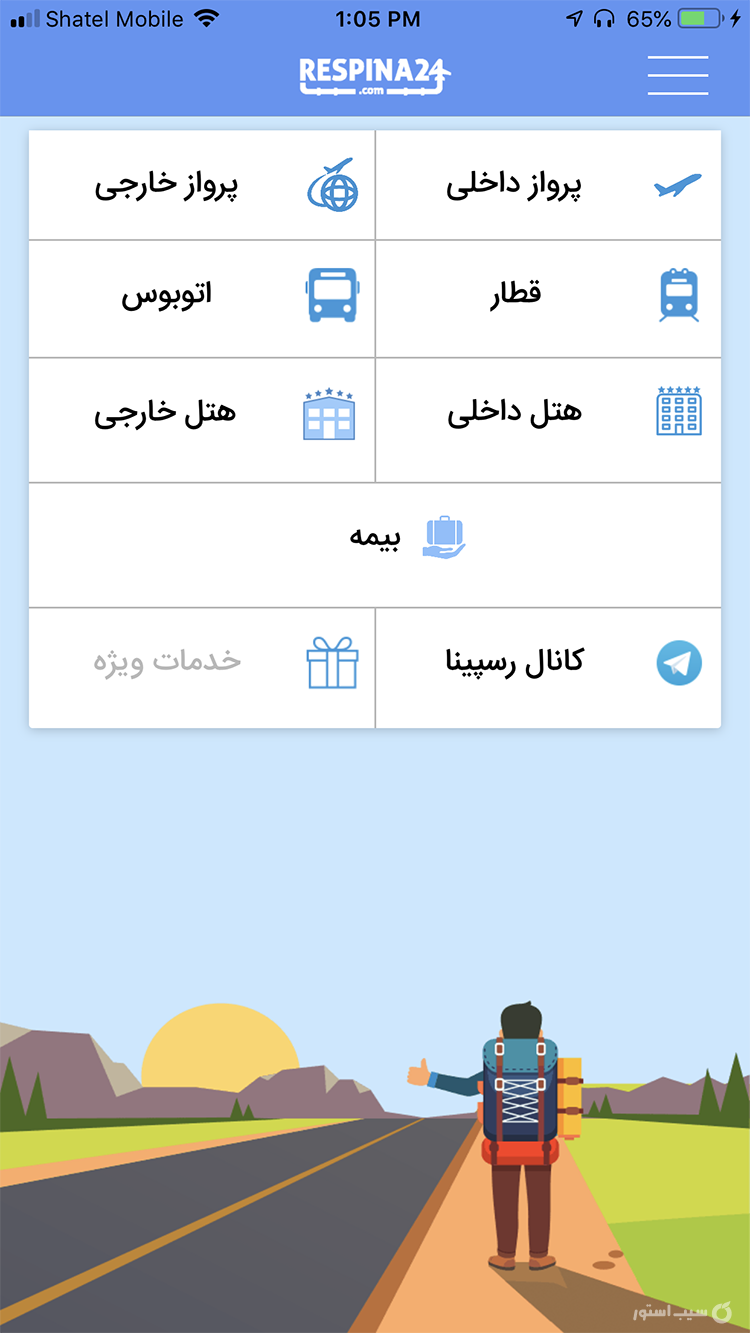Image resolution: width=750 pixels, height=1334 pixels.
Task: Open the هتل خارجی foreign hotel section
Action: point(200,412)
